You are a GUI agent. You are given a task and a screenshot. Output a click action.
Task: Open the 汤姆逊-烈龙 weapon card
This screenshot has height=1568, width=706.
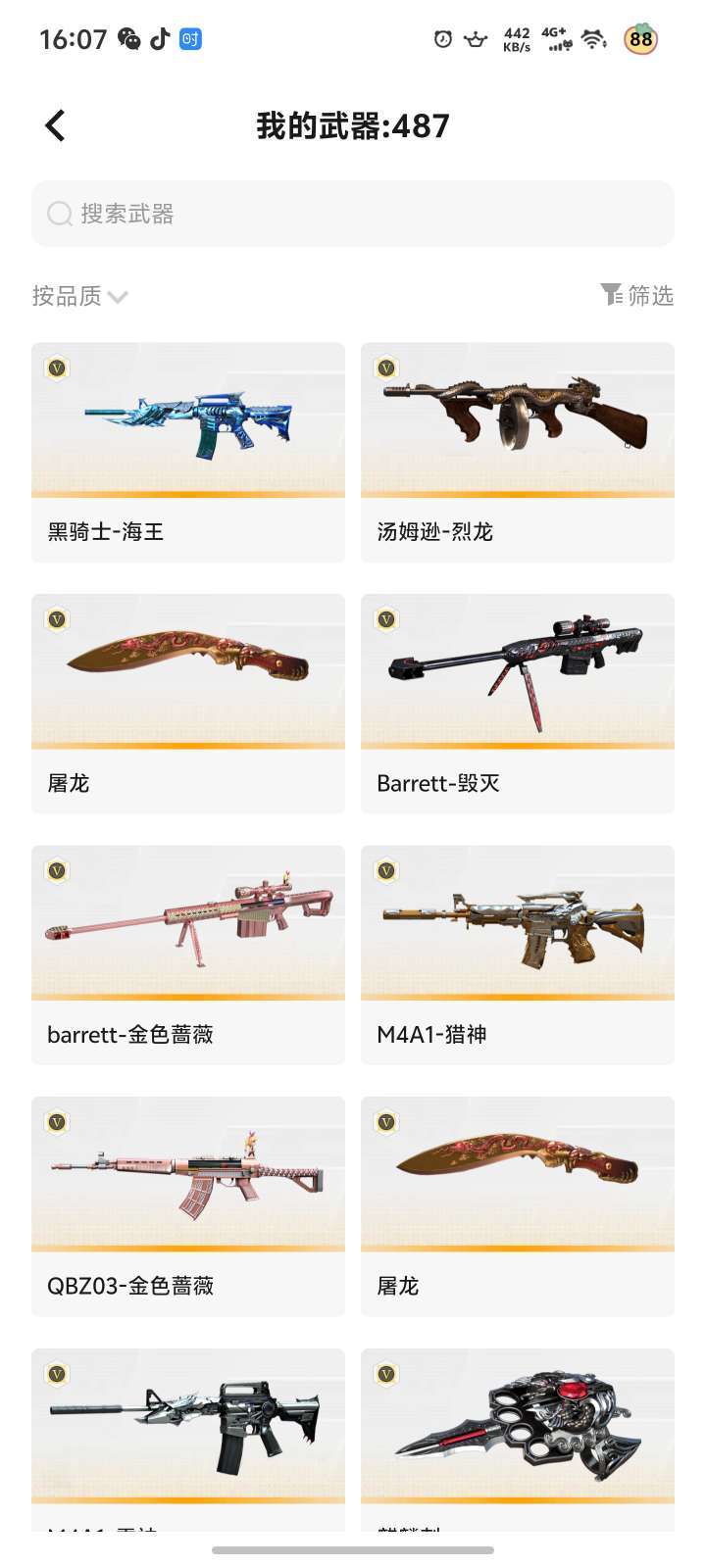point(518,453)
